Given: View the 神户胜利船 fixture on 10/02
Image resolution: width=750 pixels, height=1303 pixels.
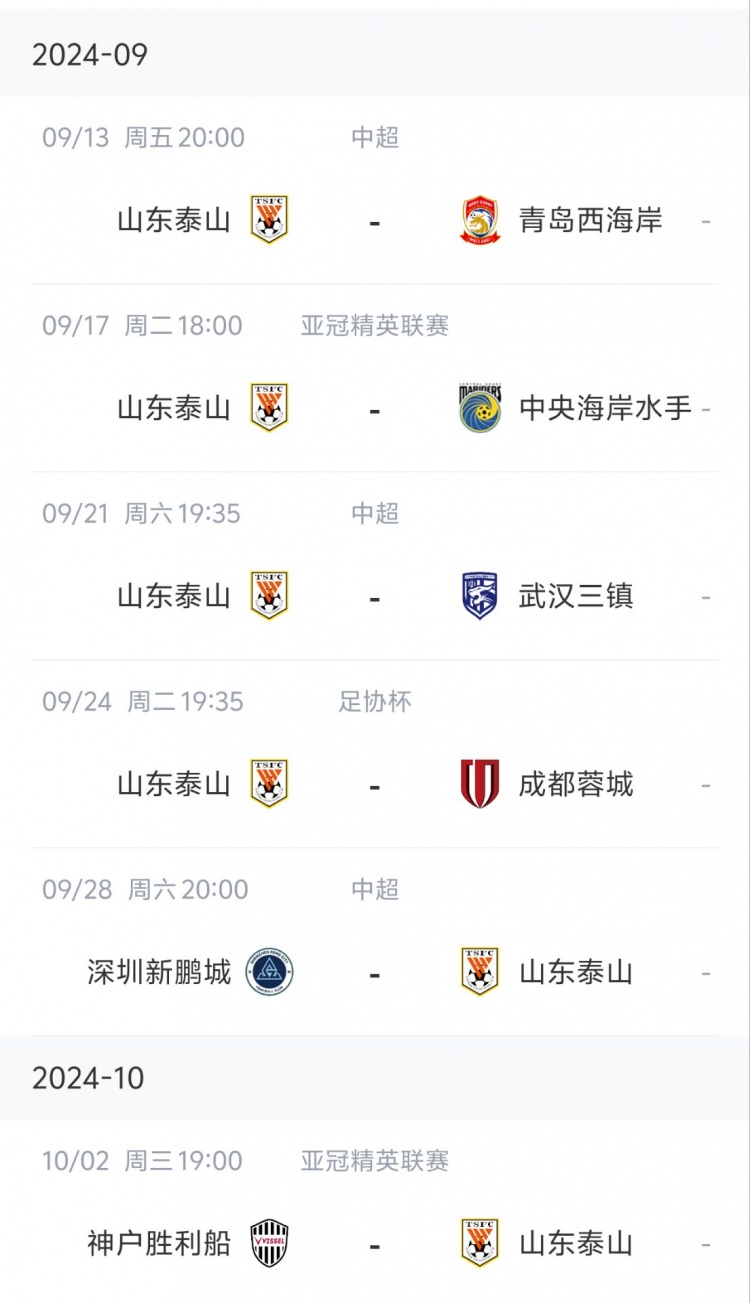Looking at the screenshot, I should coord(375,1244).
